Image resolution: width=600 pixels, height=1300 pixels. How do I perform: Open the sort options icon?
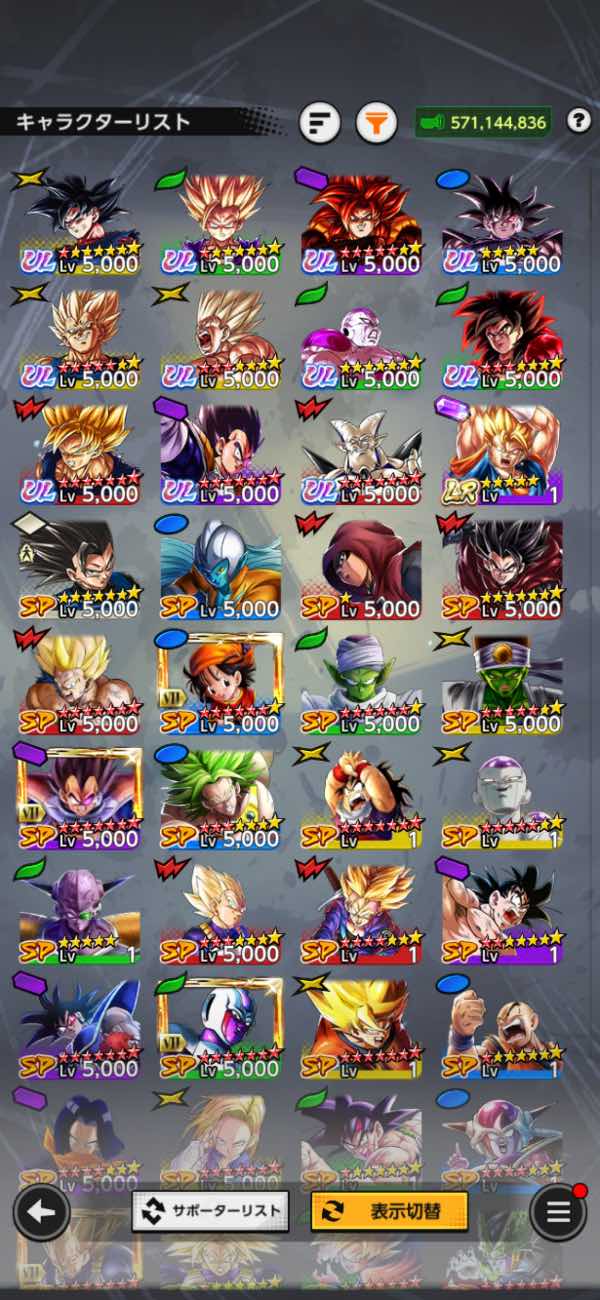click(x=320, y=123)
